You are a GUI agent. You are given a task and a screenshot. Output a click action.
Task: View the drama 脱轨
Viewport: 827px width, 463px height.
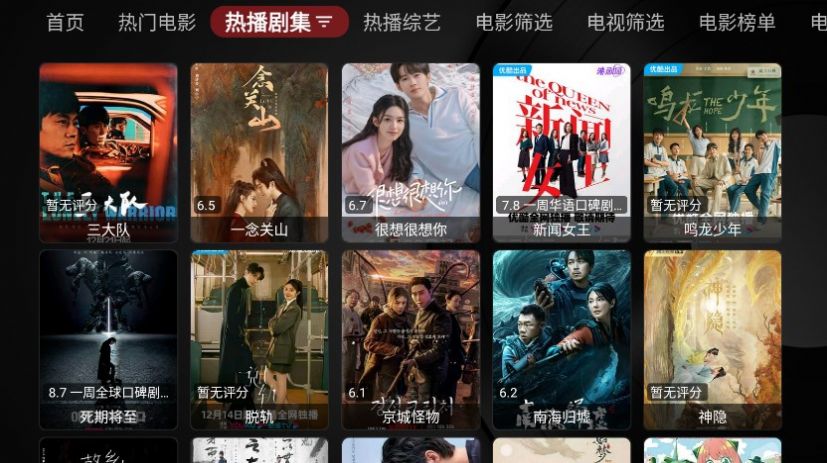(x=259, y=339)
